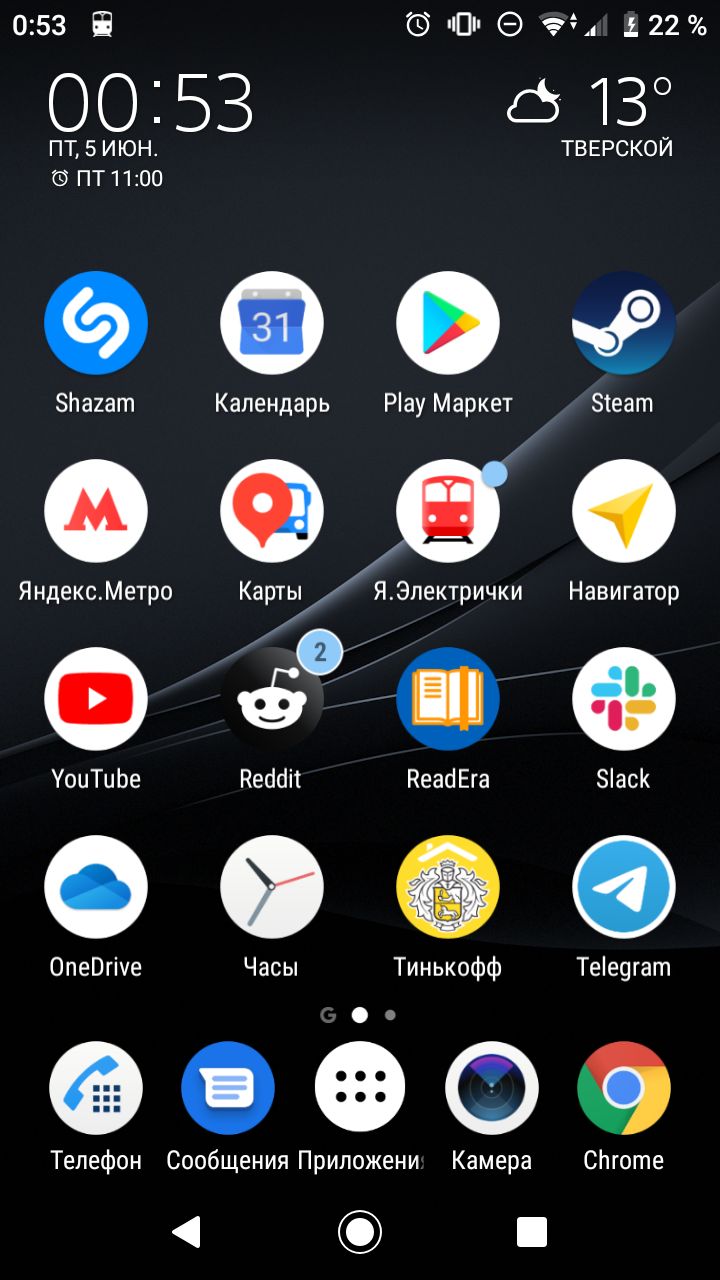The height and width of the screenshot is (1280, 720).
Task: Open the Камера app
Action: [491, 1087]
